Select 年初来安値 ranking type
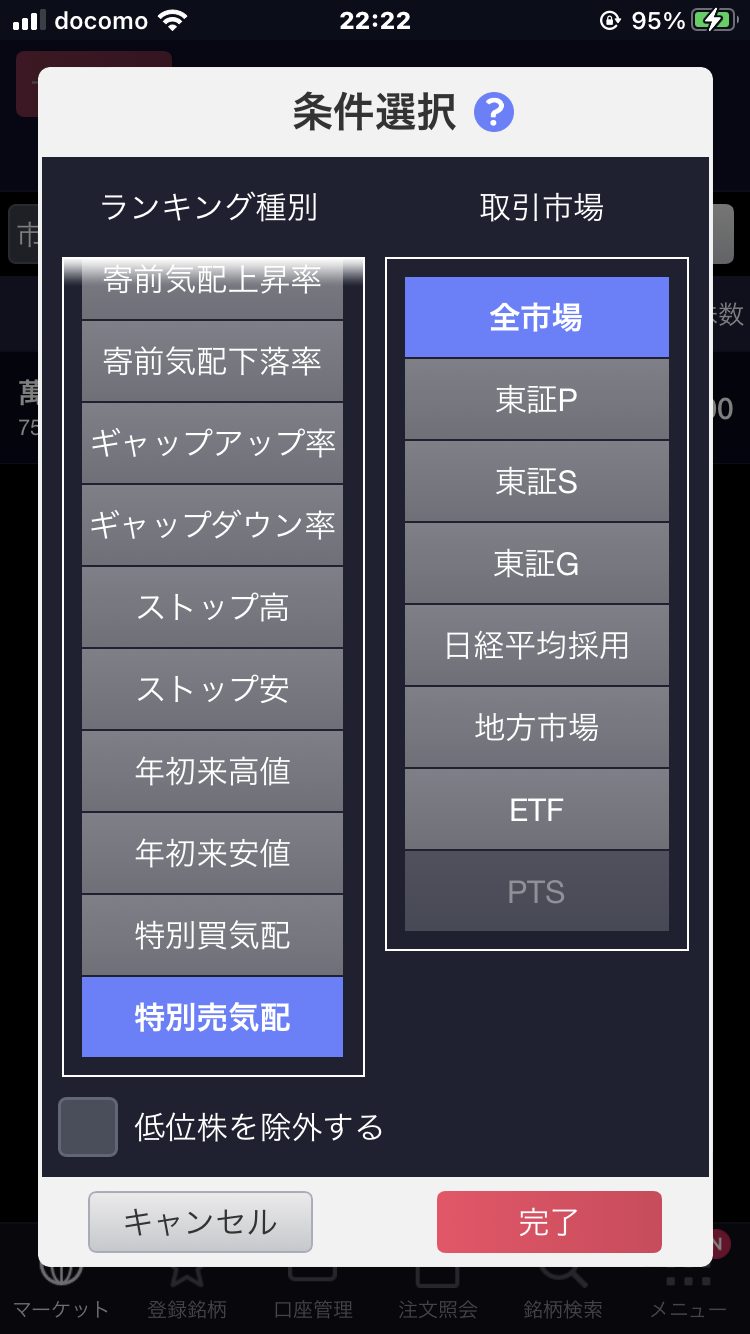Image resolution: width=750 pixels, height=1334 pixels. (212, 853)
